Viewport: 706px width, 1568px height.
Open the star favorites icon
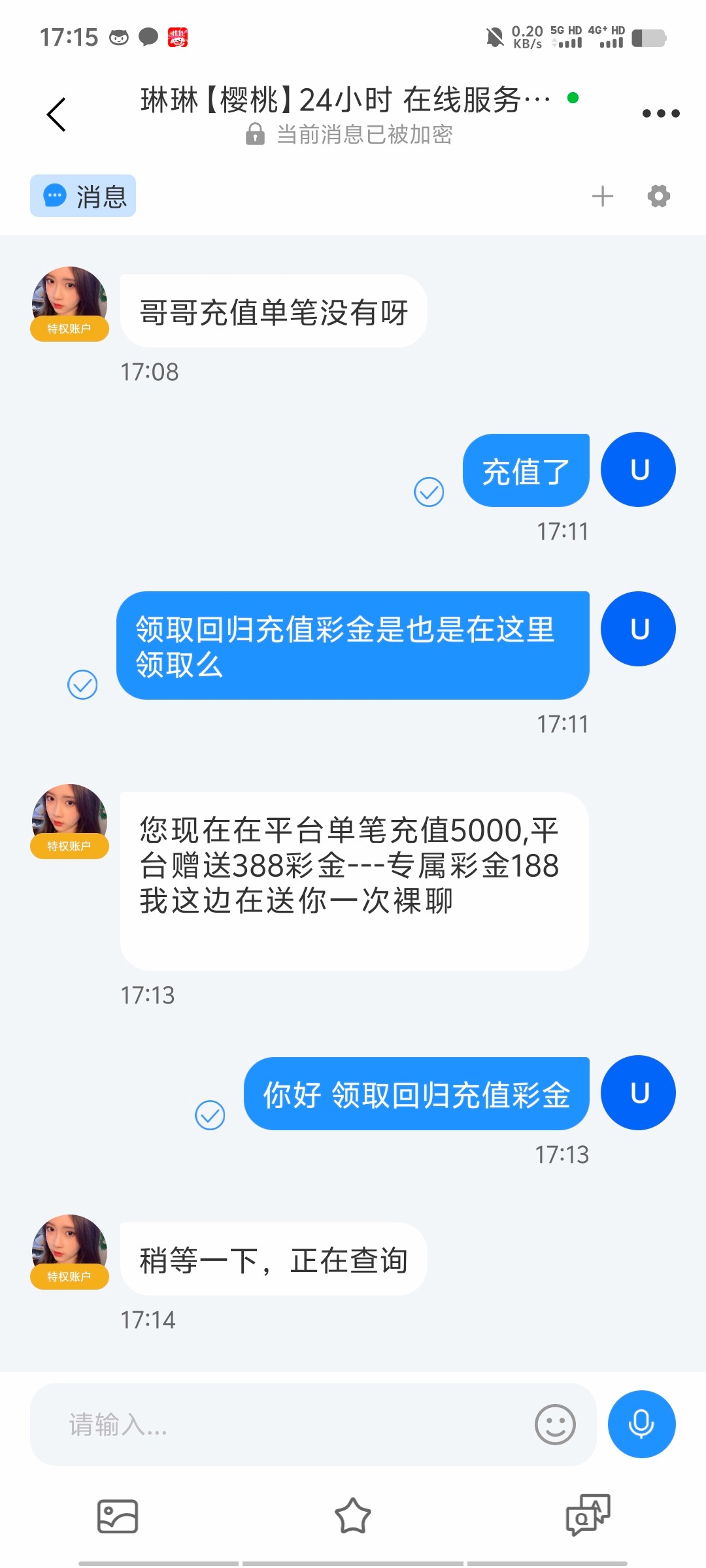point(353,1516)
